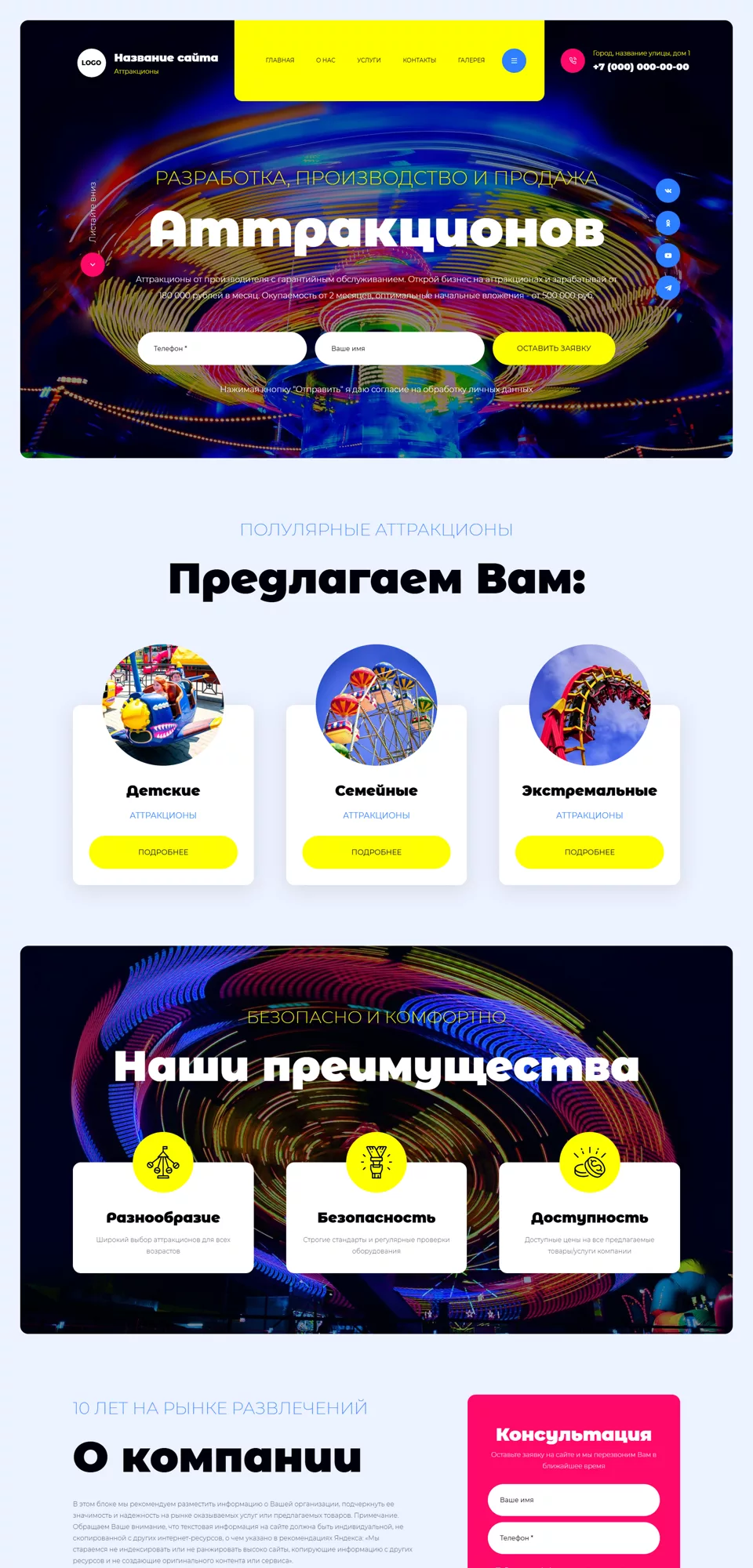This screenshot has width=753, height=1568.
Task: Submit with ОСТАВИТЬ ЗАЯВКУ button
Action: [554, 348]
